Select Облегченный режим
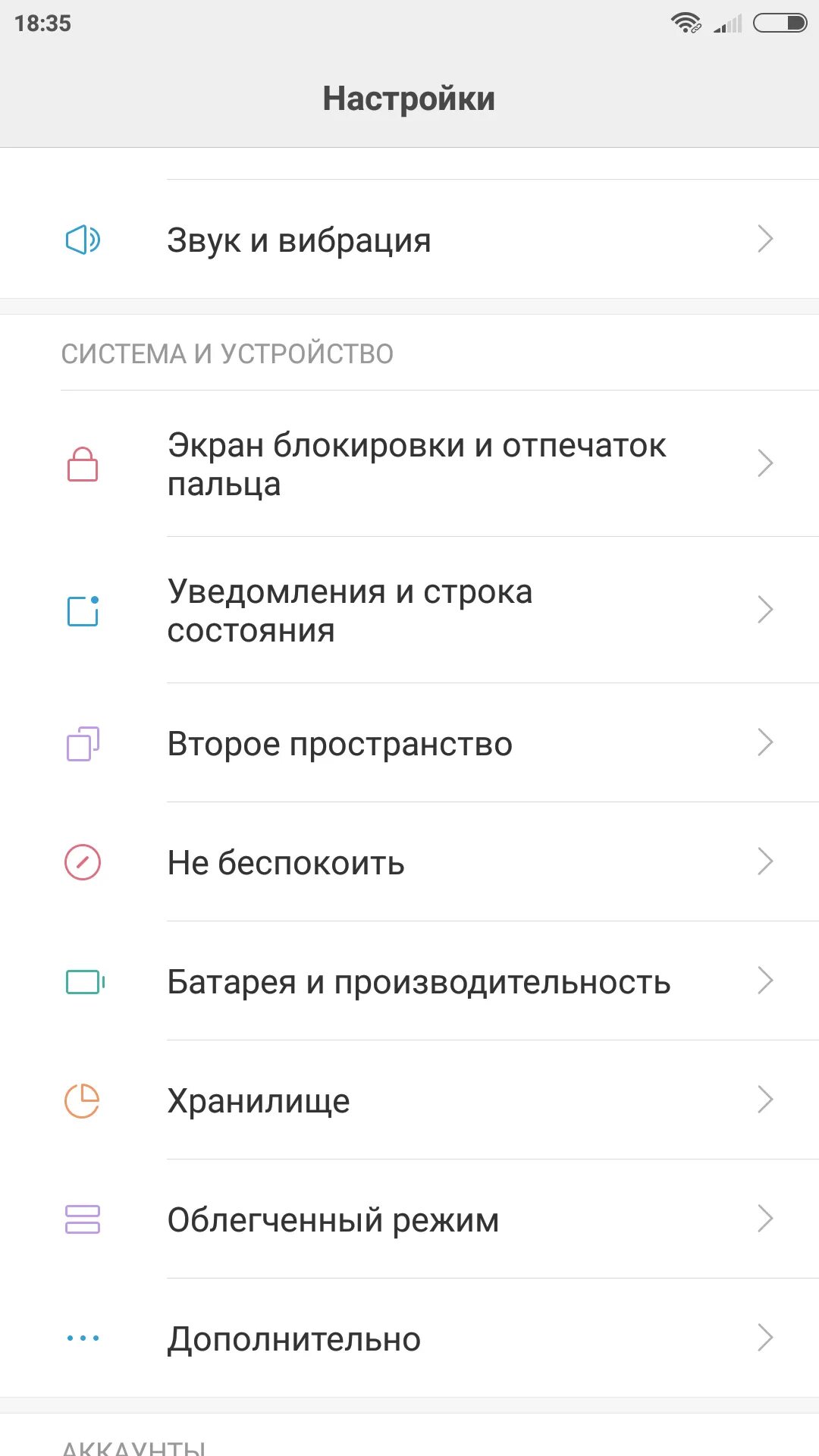 click(409, 1219)
